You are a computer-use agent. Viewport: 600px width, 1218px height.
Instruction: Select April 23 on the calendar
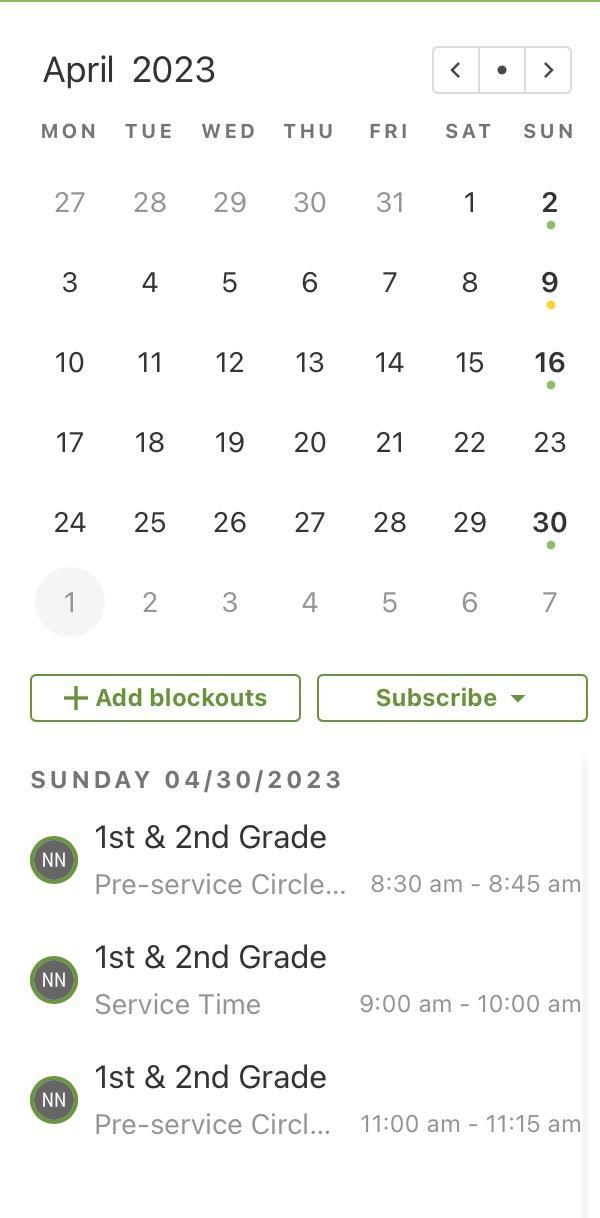pyautogui.click(x=549, y=443)
